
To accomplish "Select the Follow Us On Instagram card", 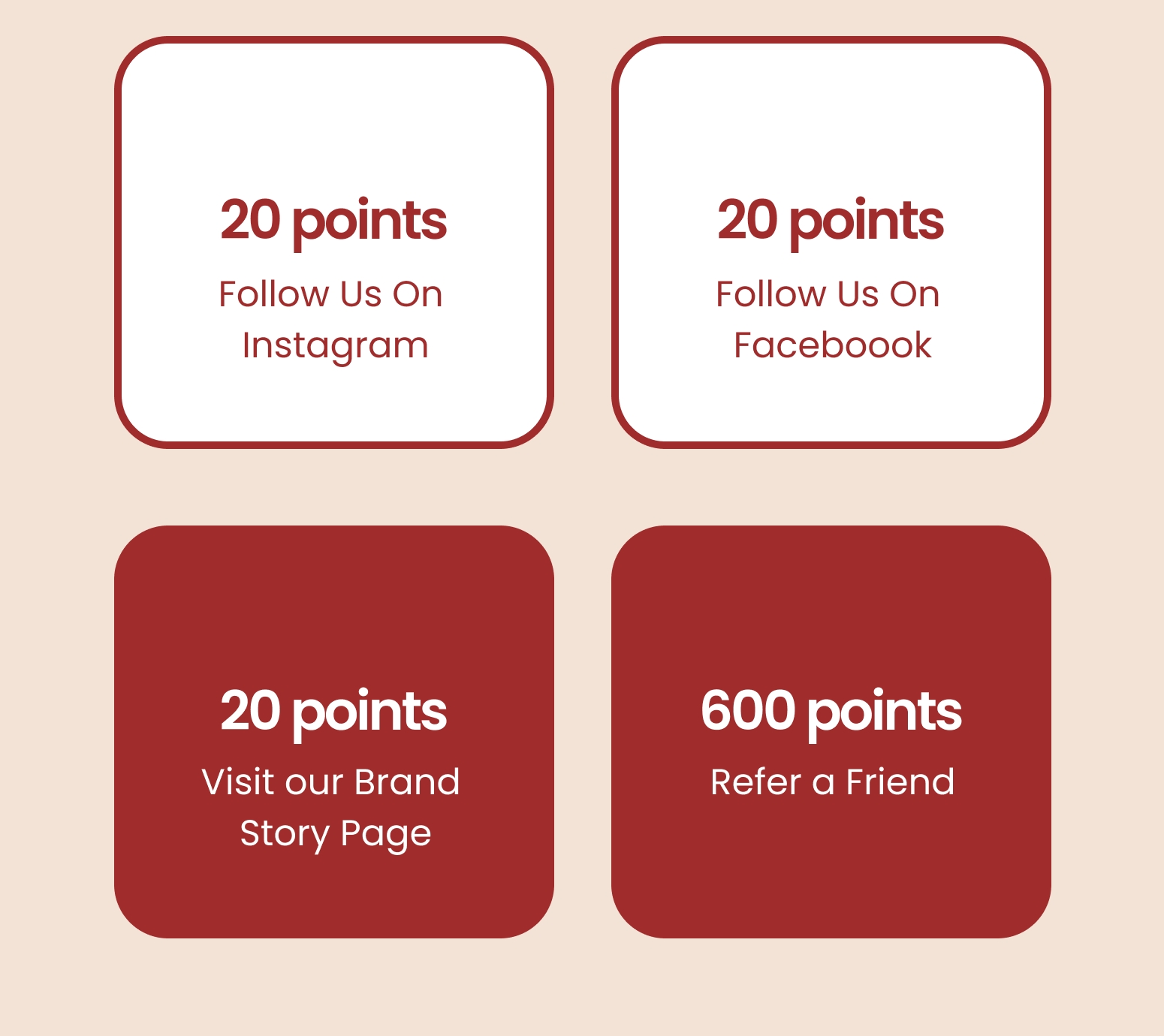I will (x=334, y=242).
